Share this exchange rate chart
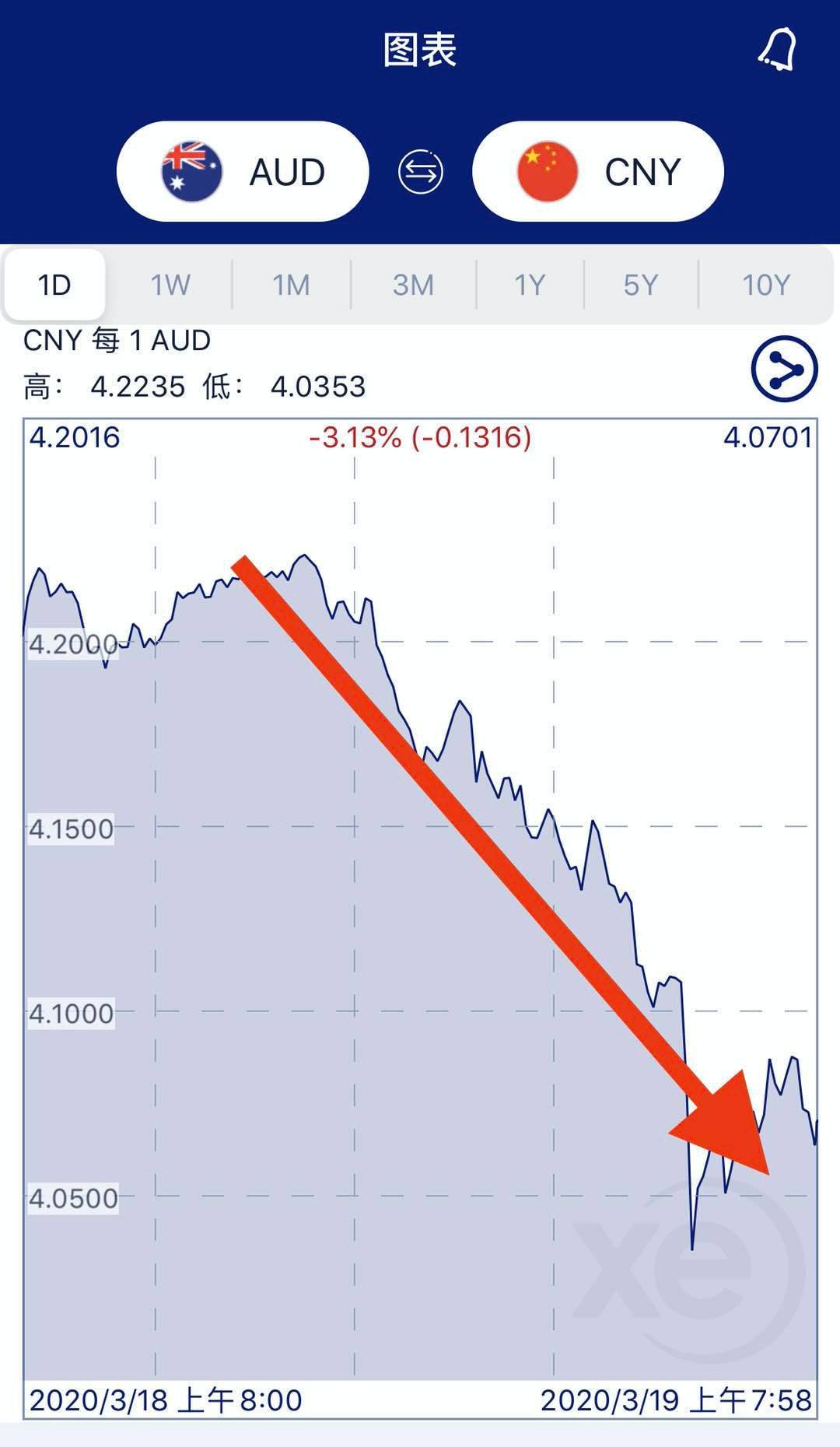 784,369
